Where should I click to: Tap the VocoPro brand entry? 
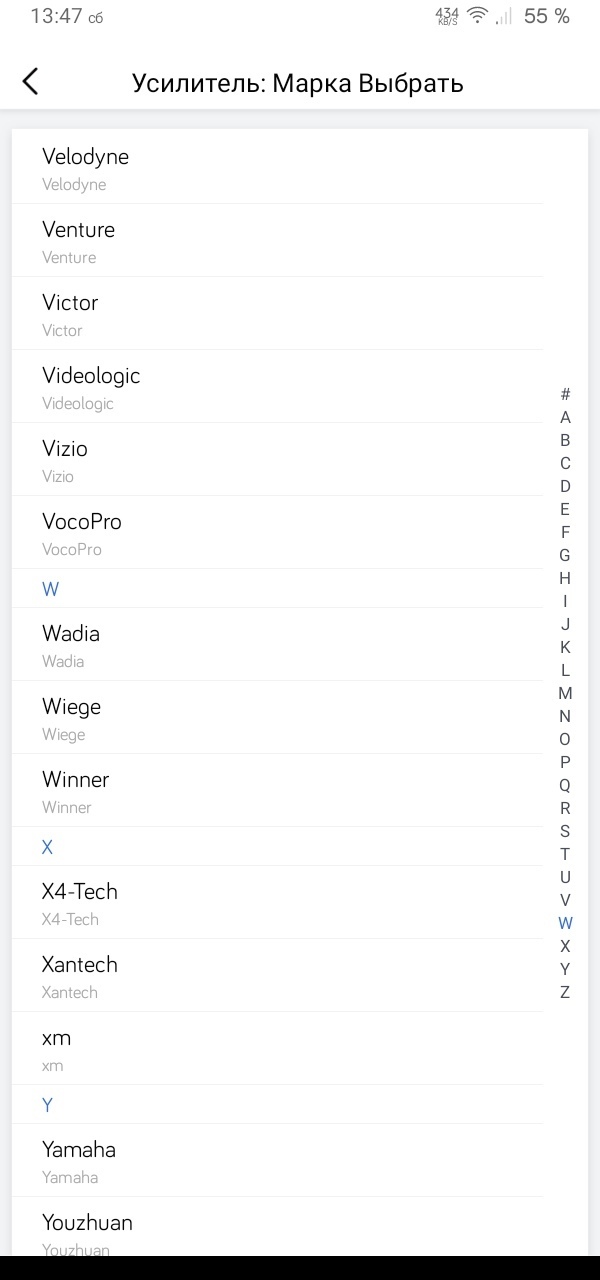pos(278,533)
